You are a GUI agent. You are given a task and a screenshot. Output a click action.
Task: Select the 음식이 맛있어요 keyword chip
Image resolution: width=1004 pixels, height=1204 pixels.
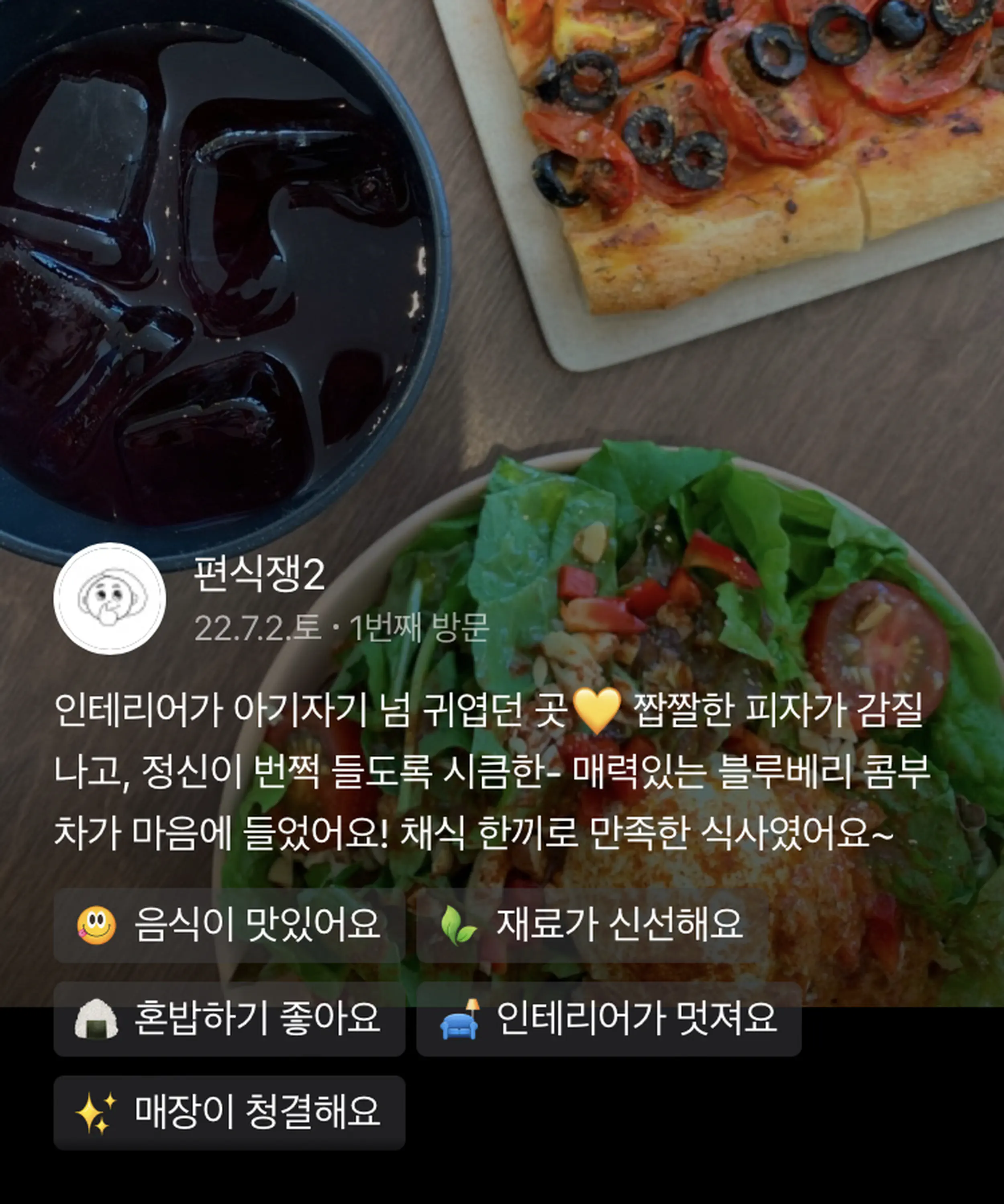click(x=229, y=925)
